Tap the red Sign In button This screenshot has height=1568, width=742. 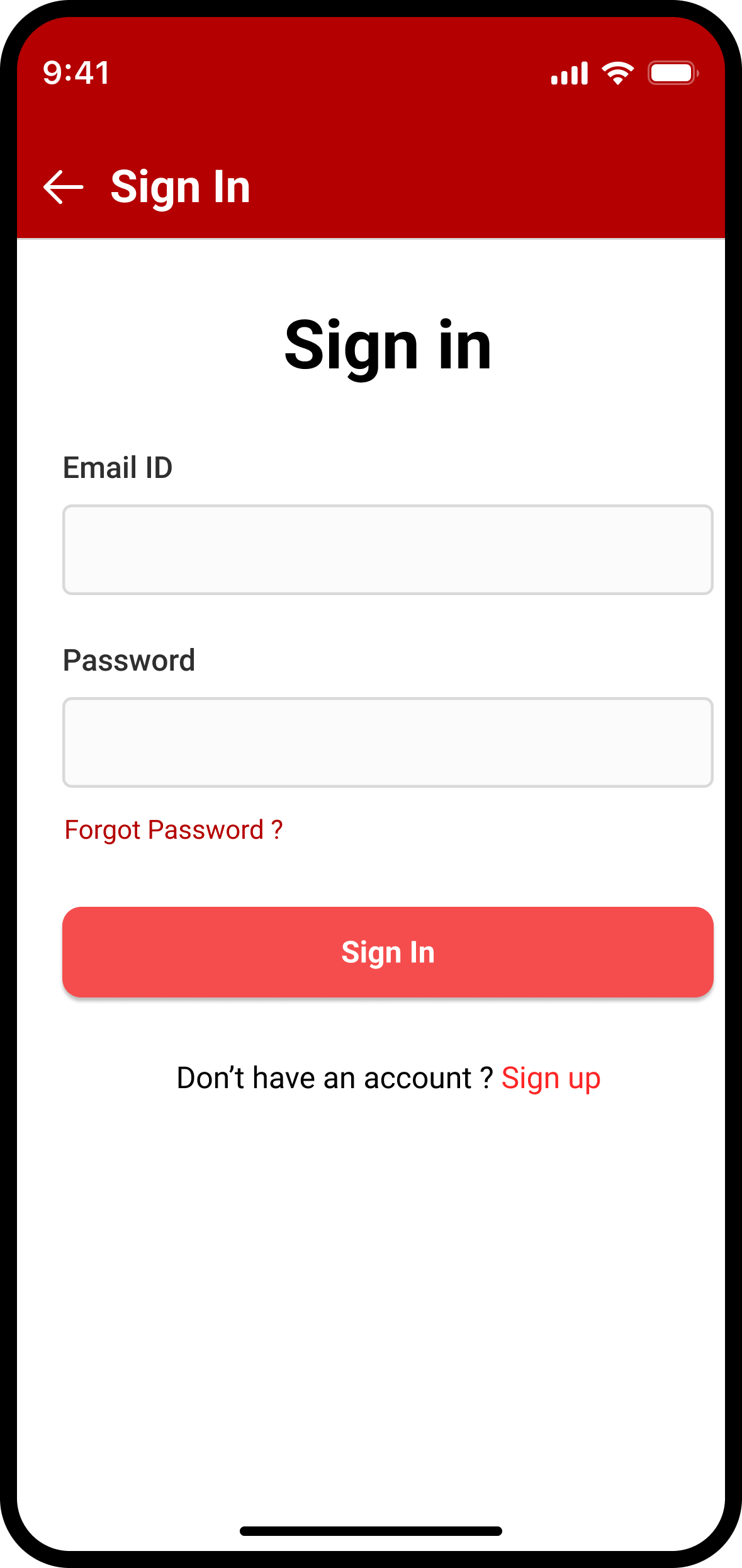pos(387,952)
